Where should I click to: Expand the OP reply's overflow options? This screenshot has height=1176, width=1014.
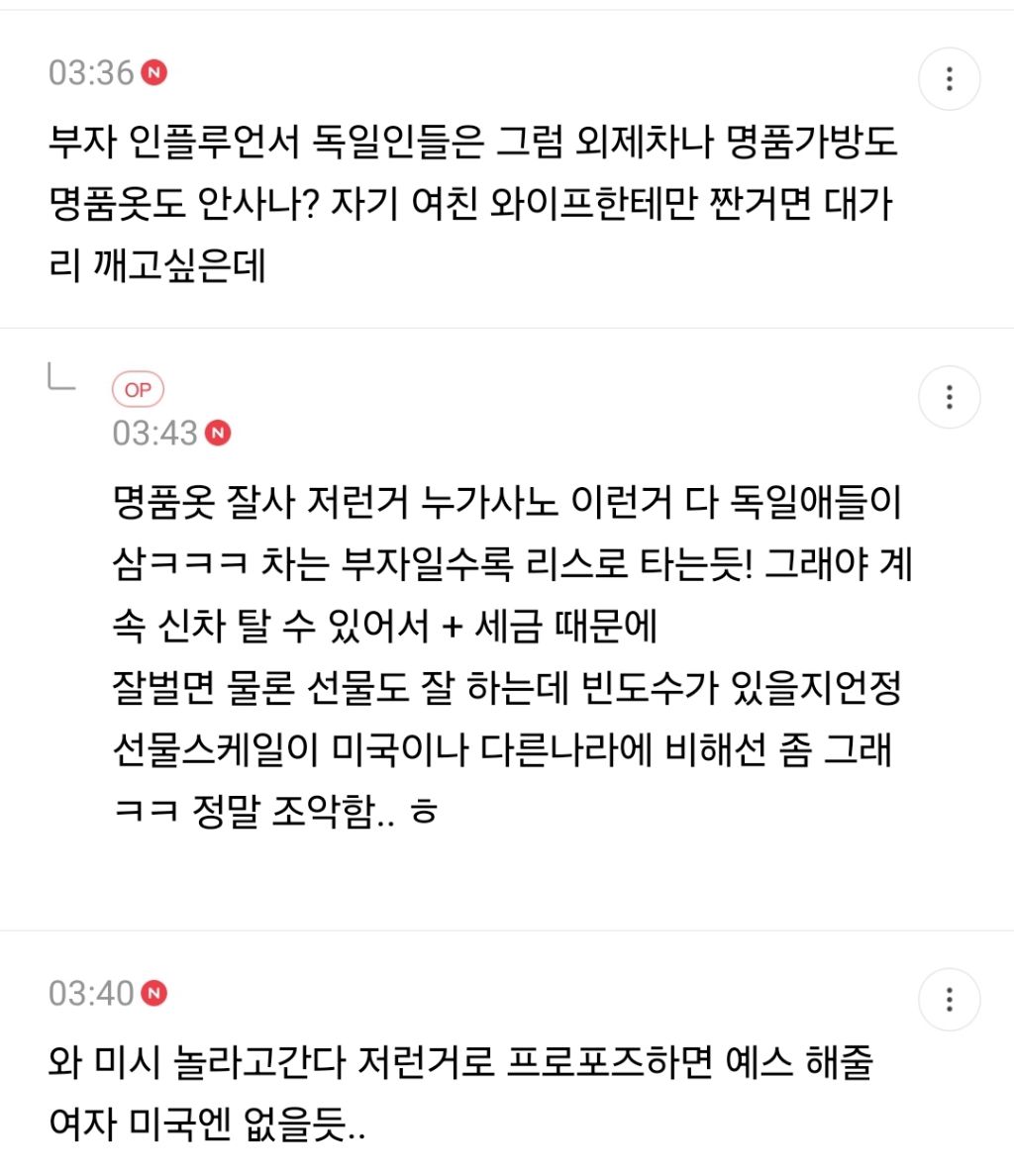coord(949,397)
